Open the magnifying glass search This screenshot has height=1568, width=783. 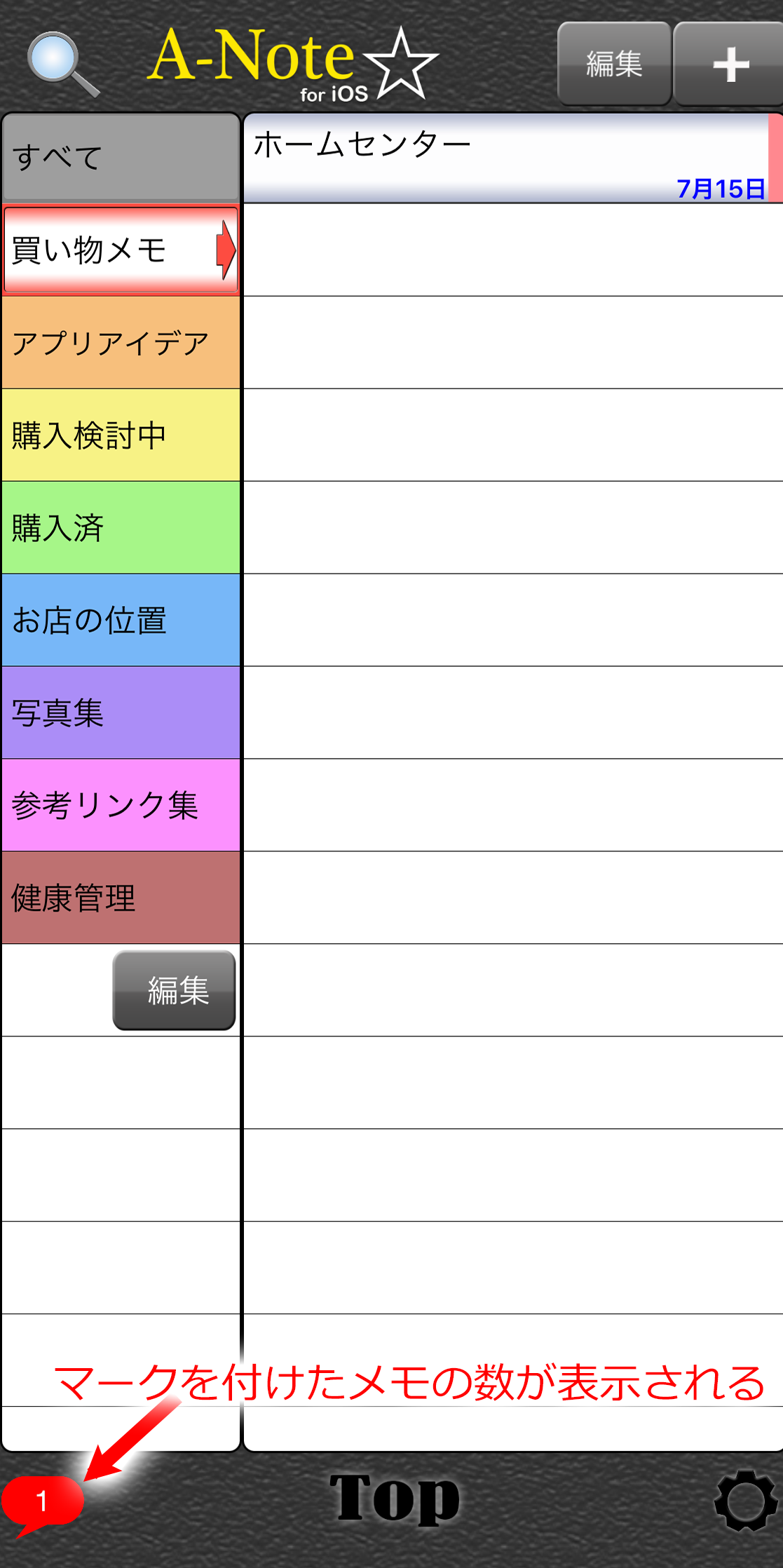(63, 65)
